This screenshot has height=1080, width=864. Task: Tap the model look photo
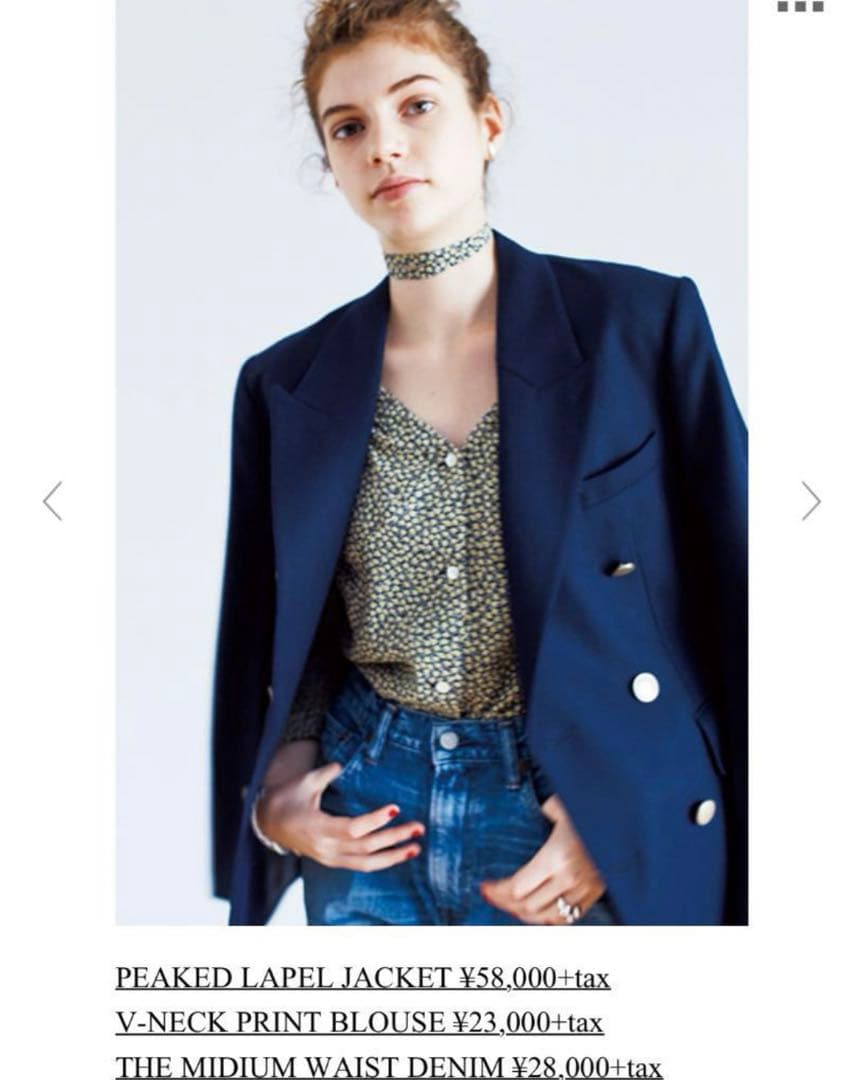431,462
